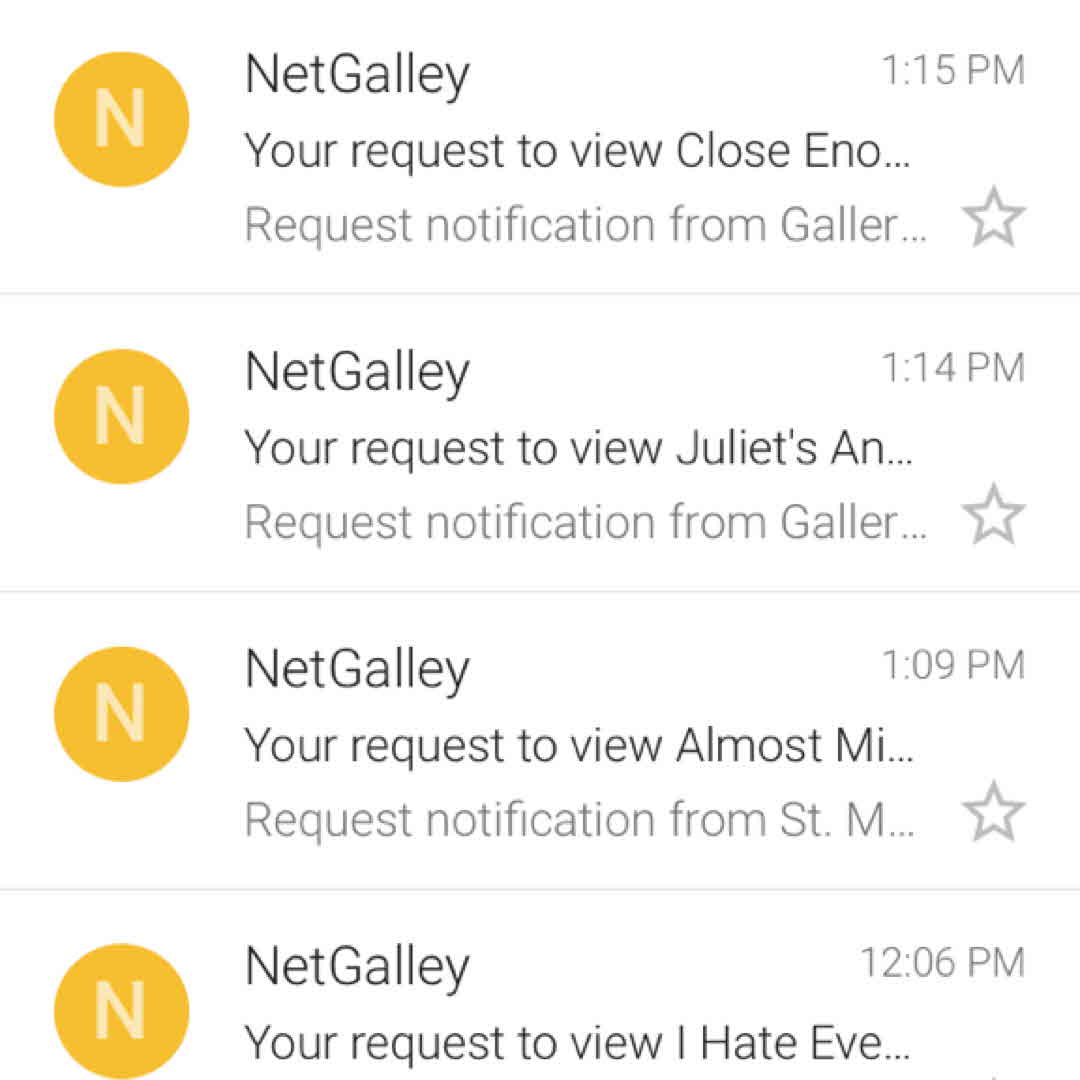
Task: Select the 1:14 PM email via sender avatar
Action: point(121,416)
